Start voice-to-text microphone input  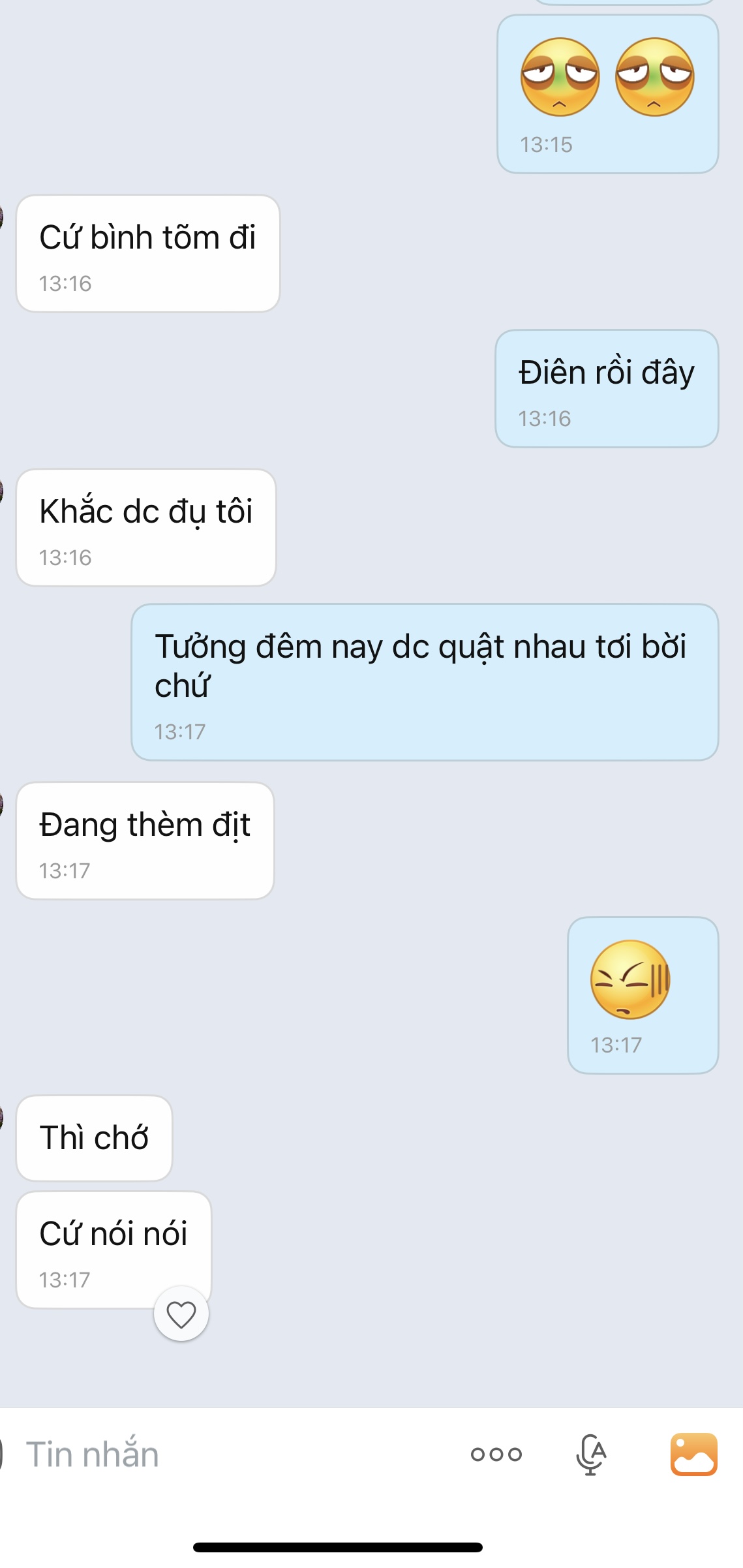(592, 1454)
